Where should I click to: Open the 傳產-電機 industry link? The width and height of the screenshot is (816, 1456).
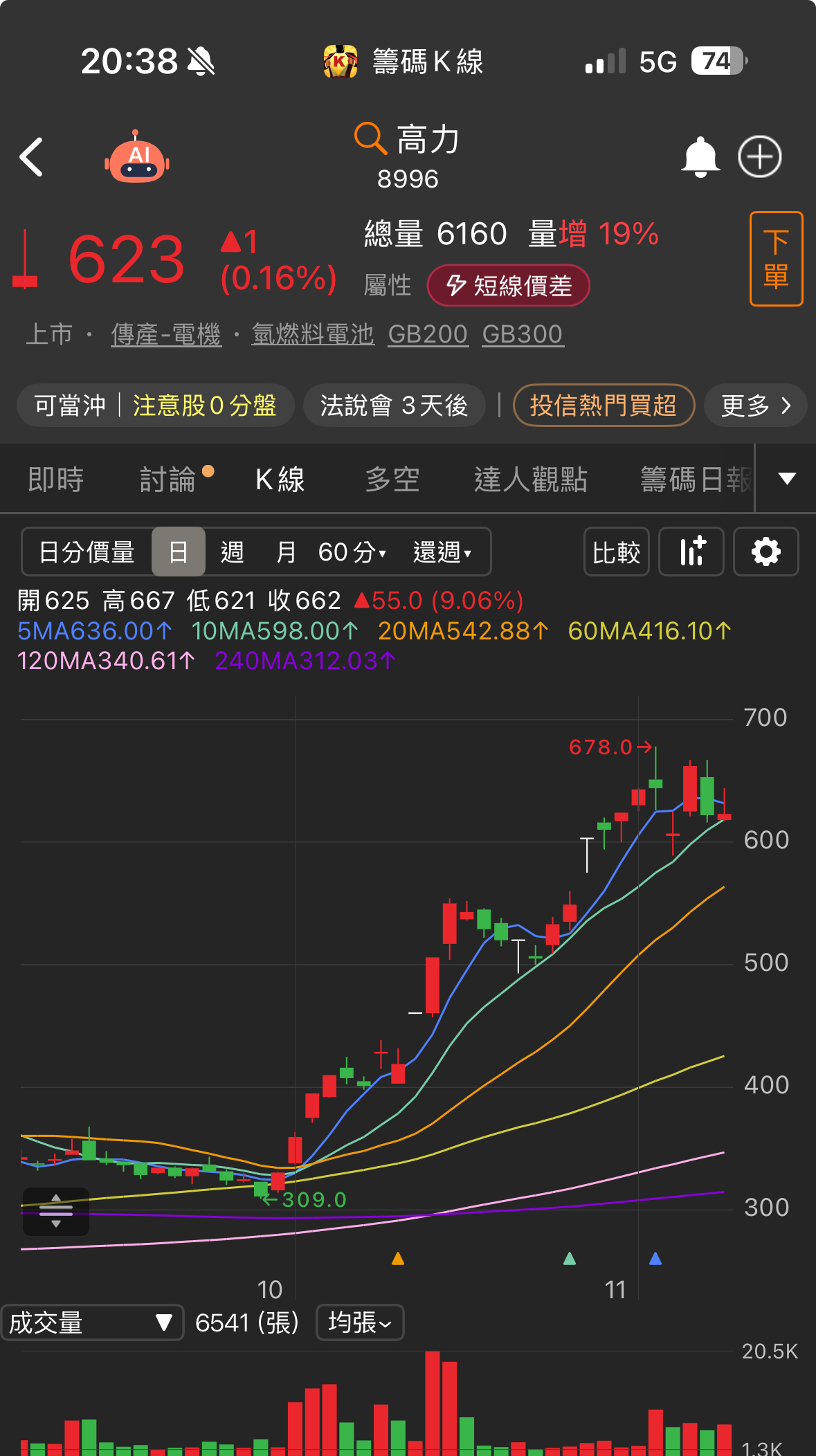pyautogui.click(x=166, y=335)
